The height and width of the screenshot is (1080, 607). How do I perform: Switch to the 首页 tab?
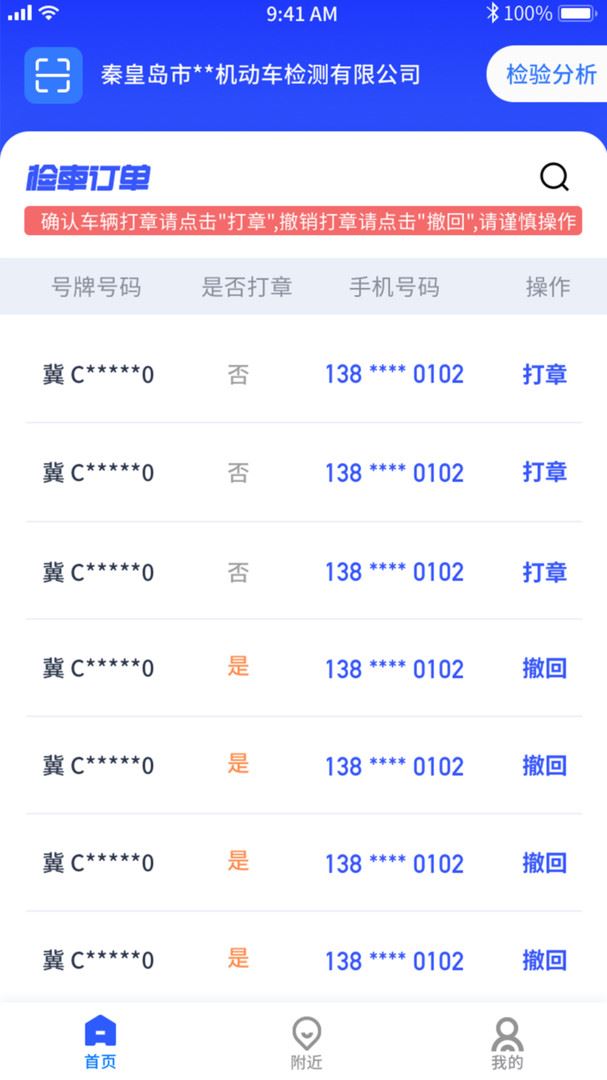click(x=100, y=1042)
